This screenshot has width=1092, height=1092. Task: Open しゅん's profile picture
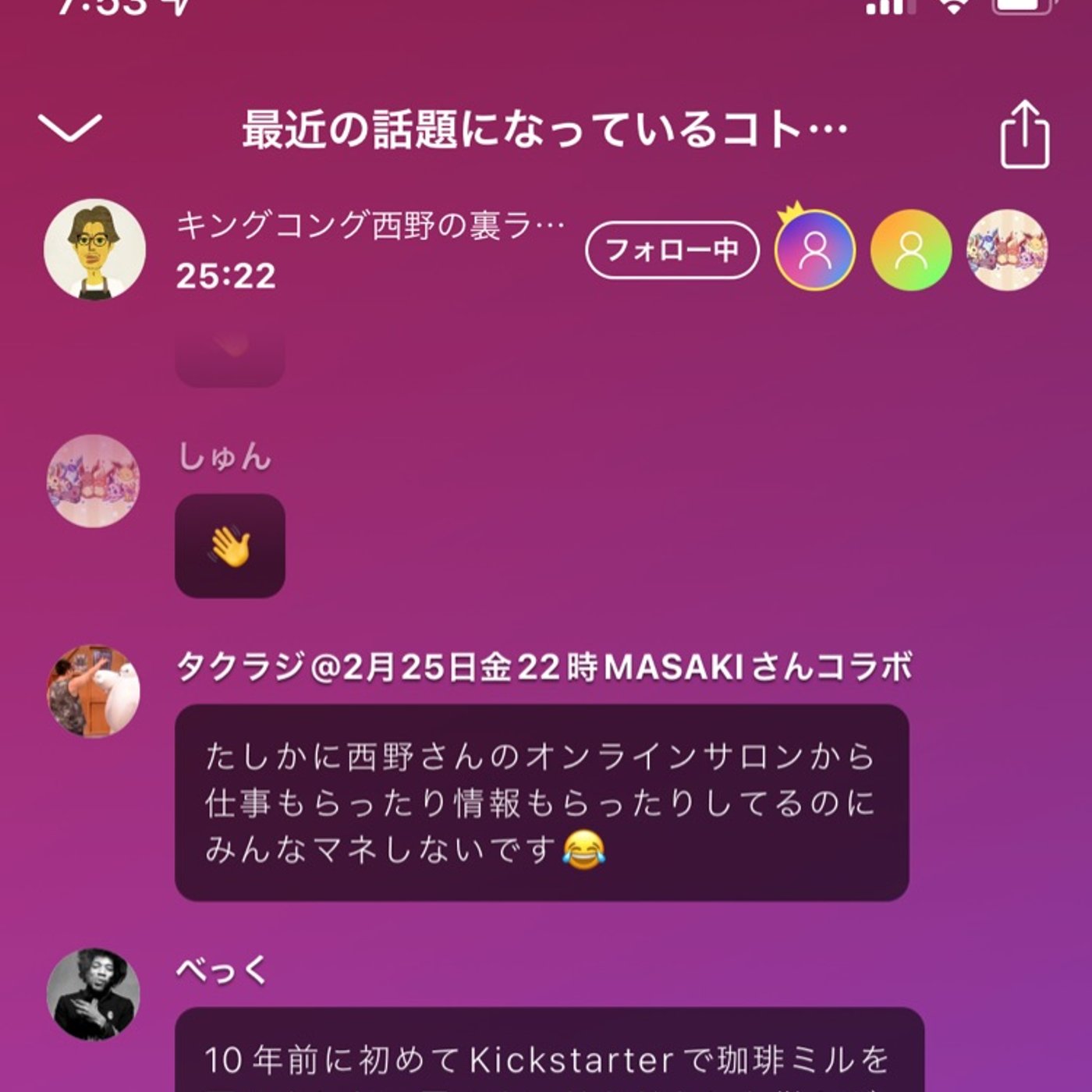pos(94,481)
